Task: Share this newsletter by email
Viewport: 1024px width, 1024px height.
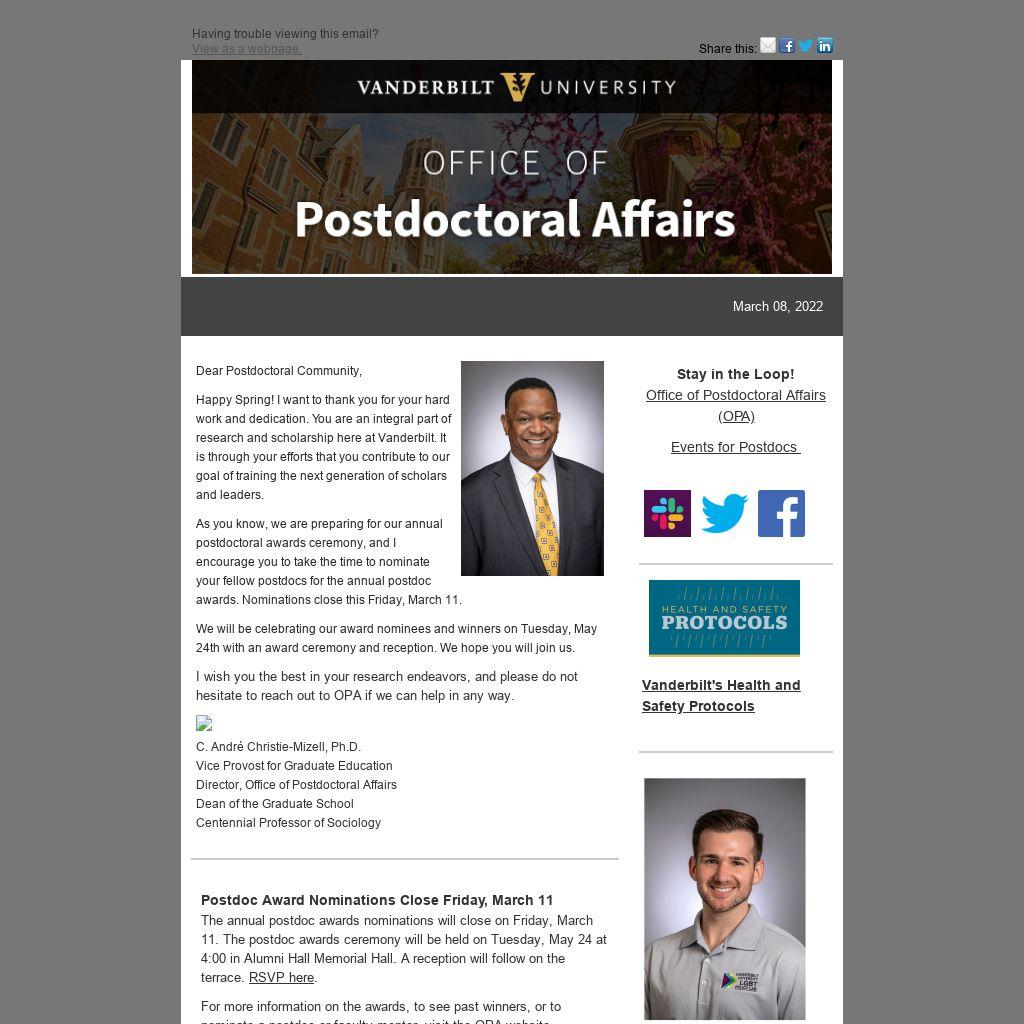Action: (x=768, y=45)
